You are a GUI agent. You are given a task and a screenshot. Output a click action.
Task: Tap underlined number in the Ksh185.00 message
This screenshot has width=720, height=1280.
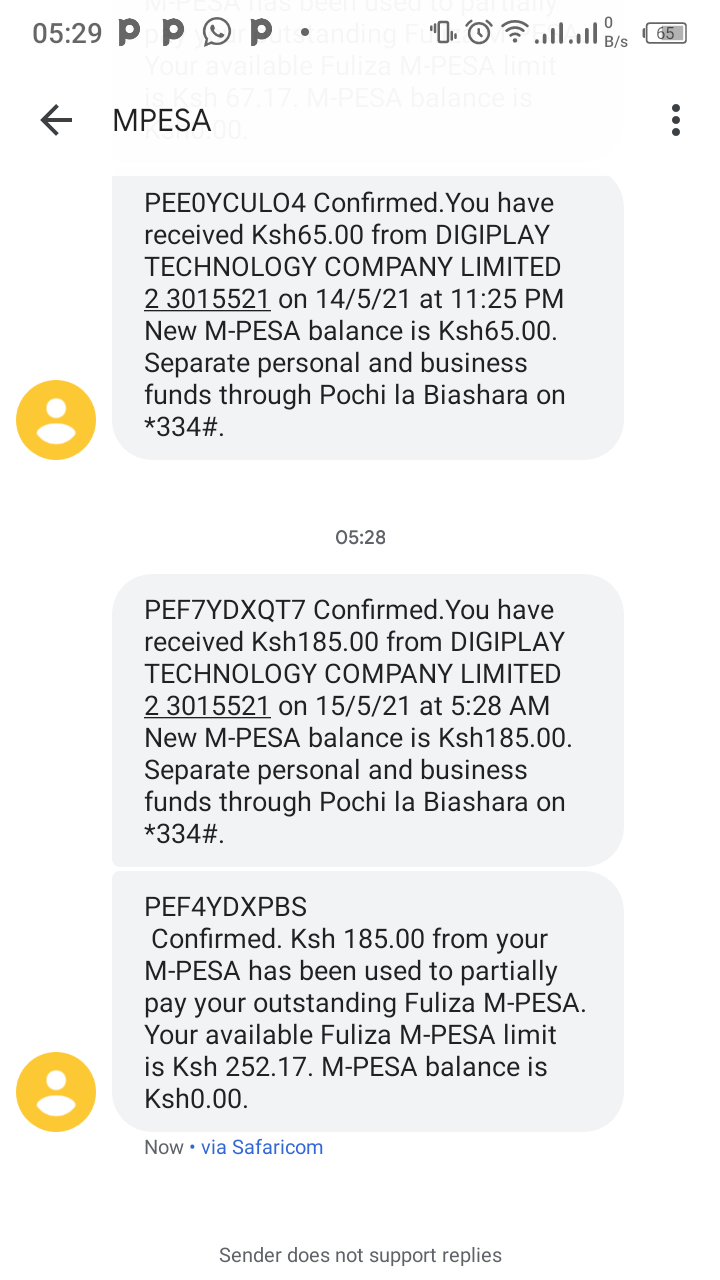click(207, 706)
